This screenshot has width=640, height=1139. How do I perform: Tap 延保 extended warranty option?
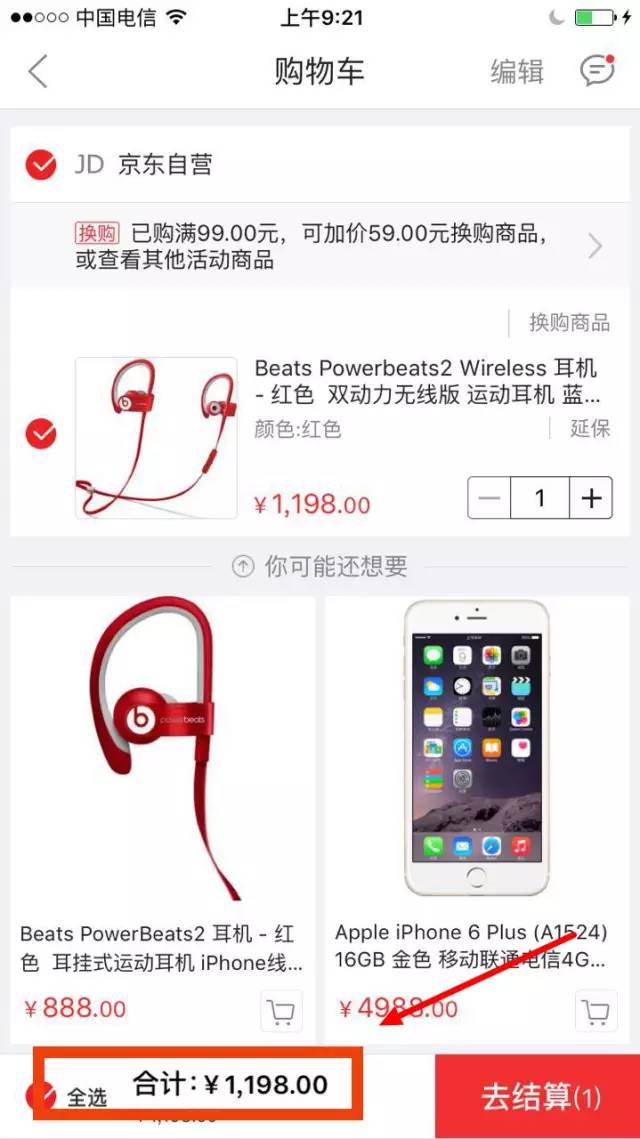click(x=589, y=429)
